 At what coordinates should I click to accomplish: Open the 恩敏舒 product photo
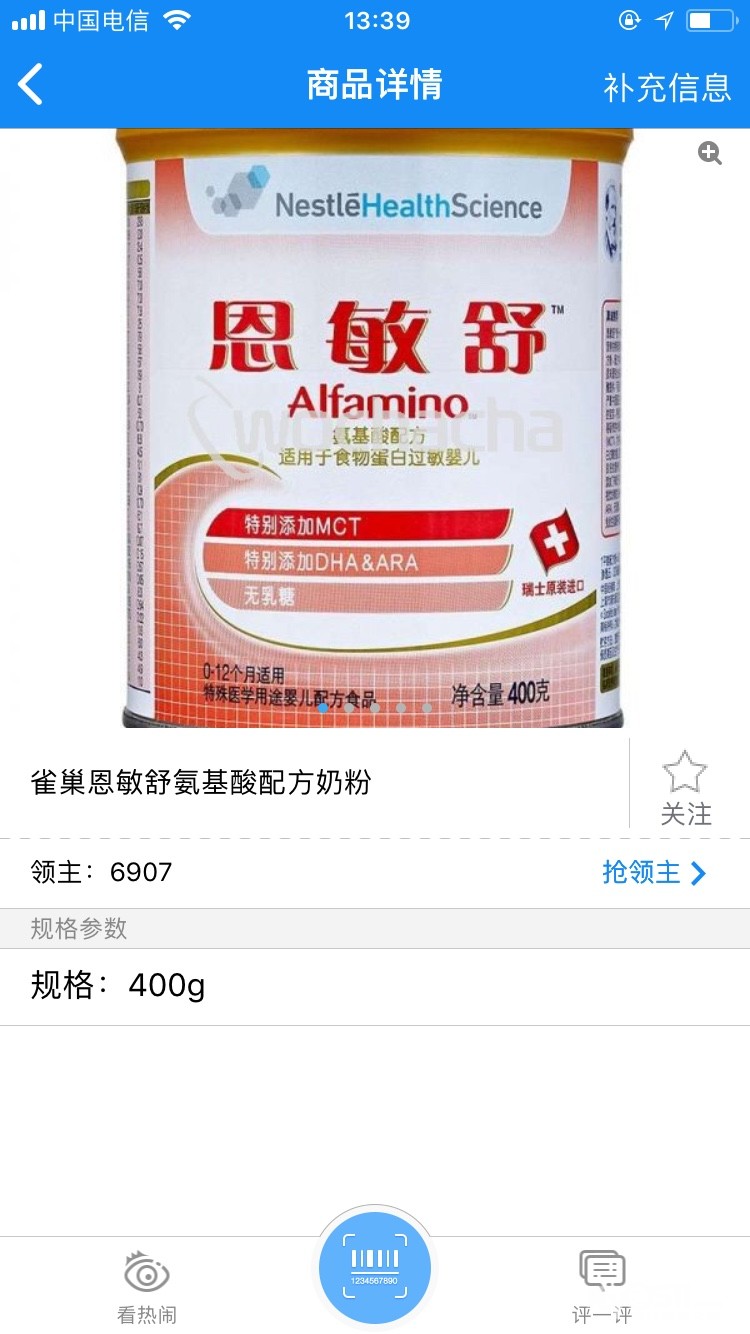[375, 430]
